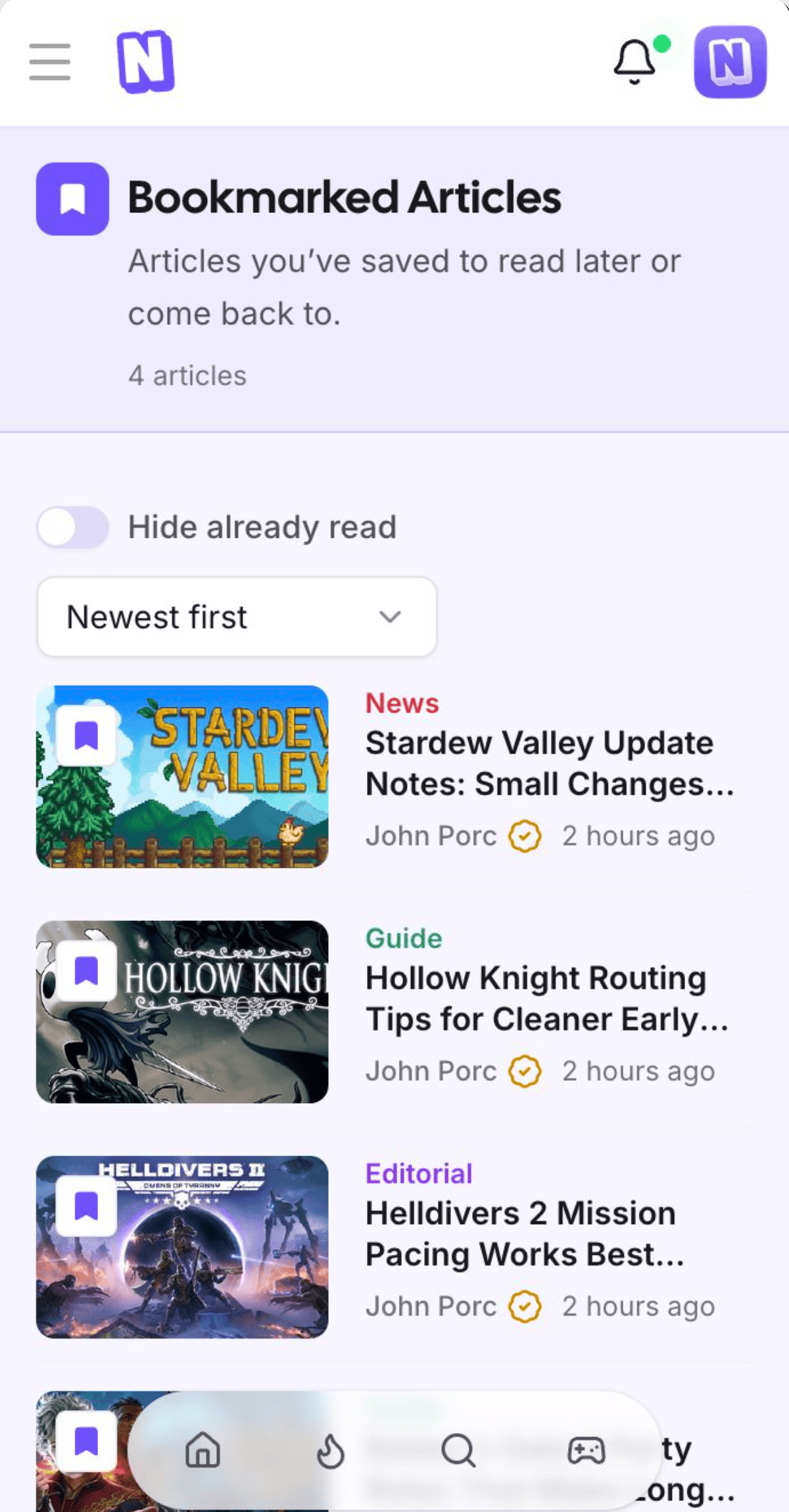Click the Bookmarked Articles header icon

(72, 199)
